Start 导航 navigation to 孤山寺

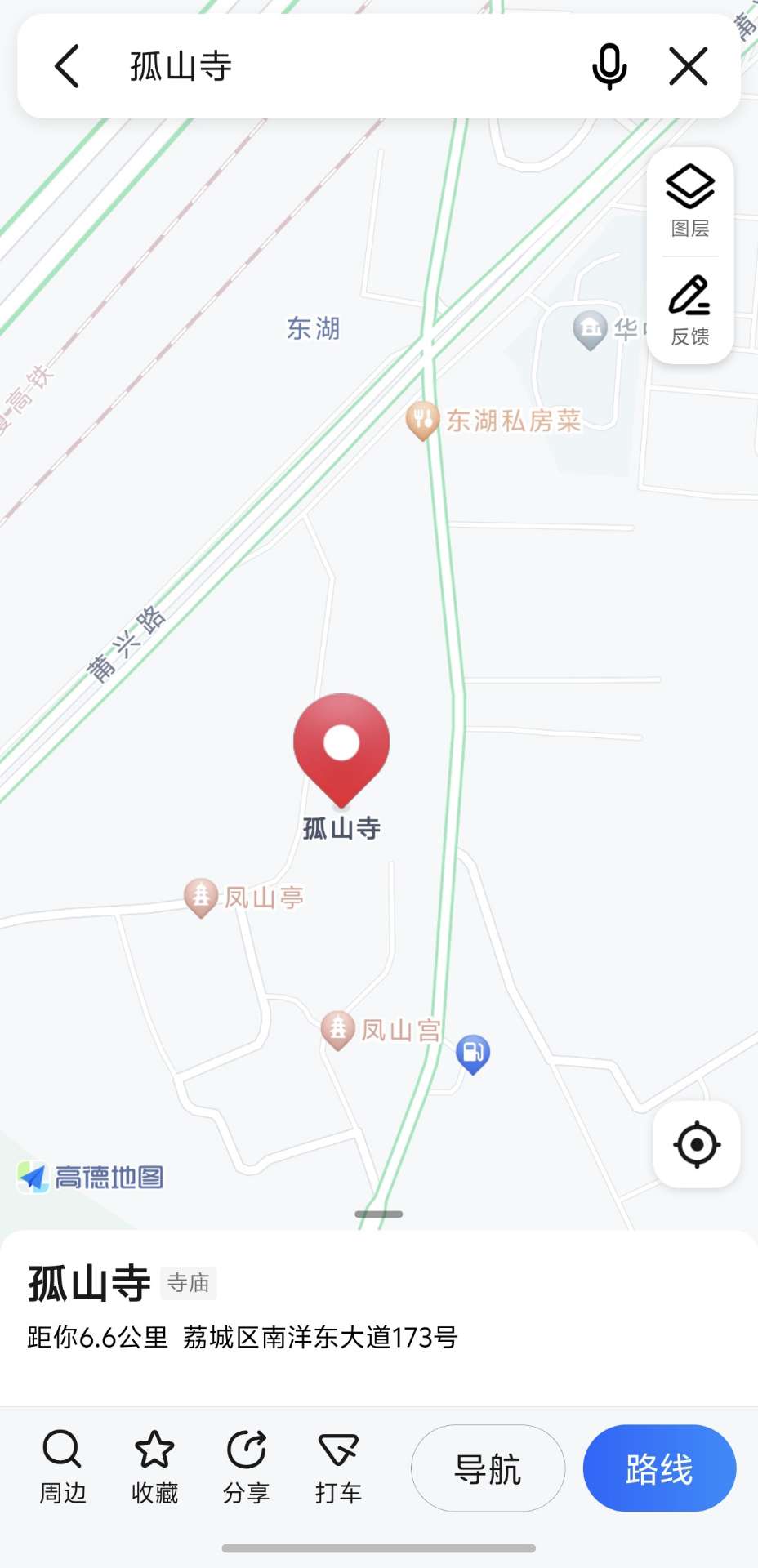coord(488,1468)
